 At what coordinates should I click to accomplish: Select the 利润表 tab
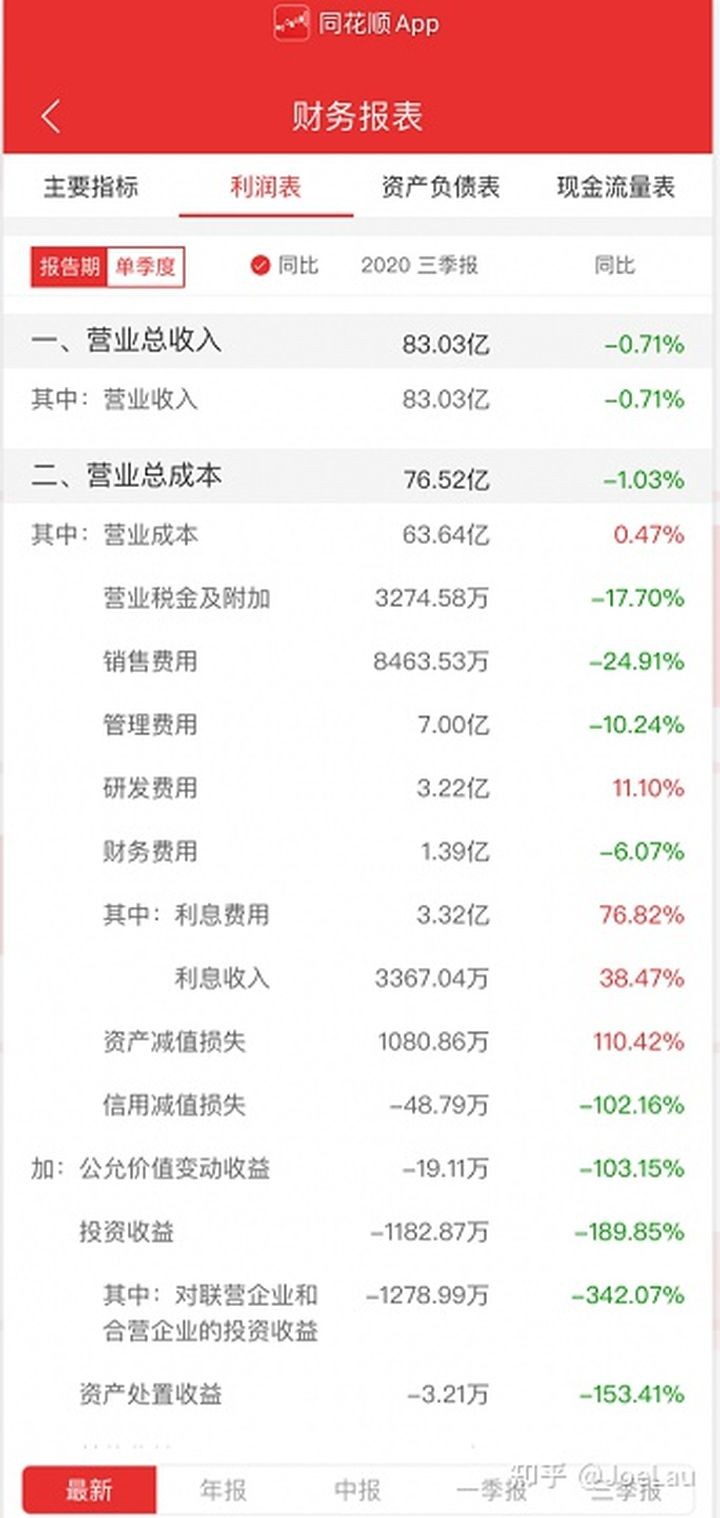(x=267, y=186)
